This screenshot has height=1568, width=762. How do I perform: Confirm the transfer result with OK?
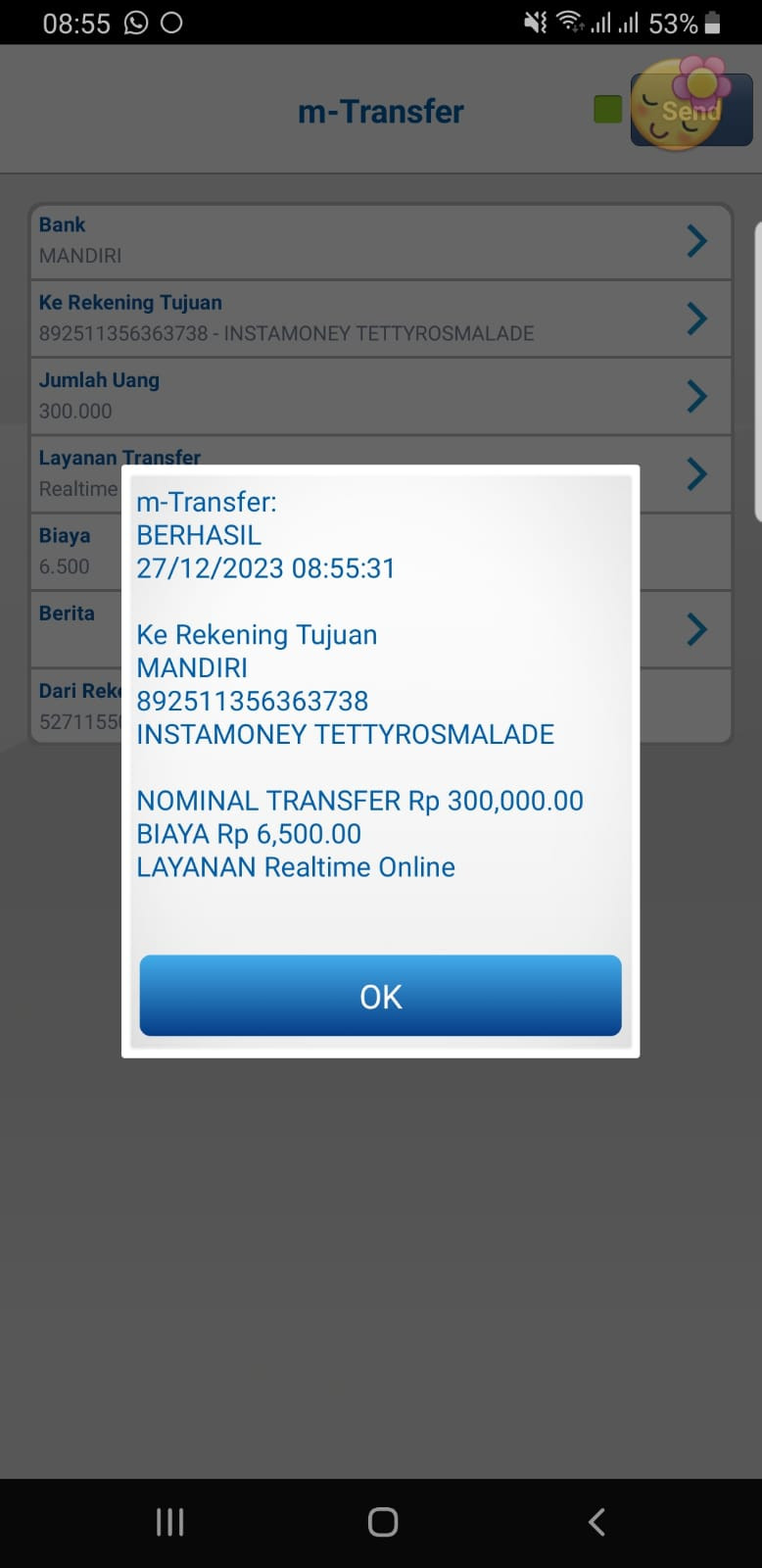tap(380, 996)
